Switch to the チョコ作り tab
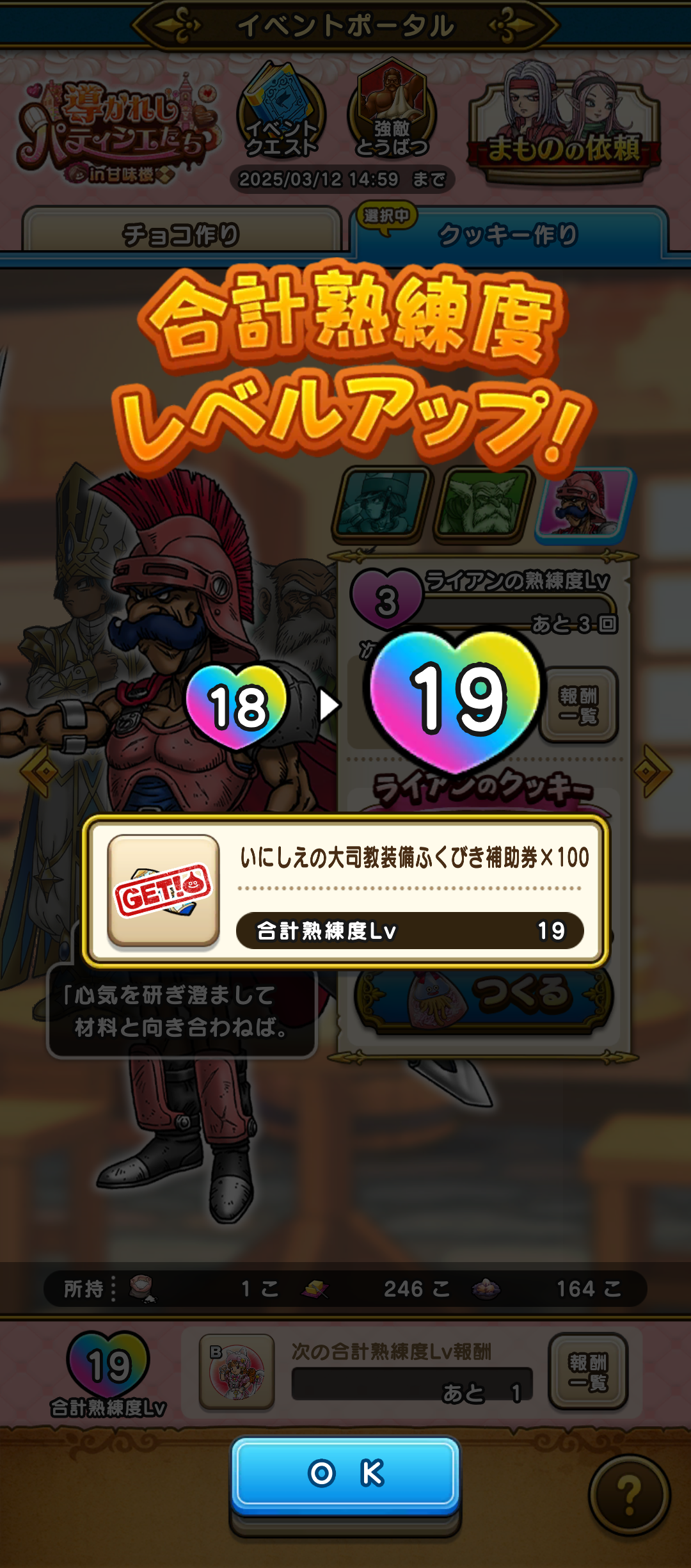This screenshot has height=1568, width=691. pyautogui.click(x=181, y=234)
